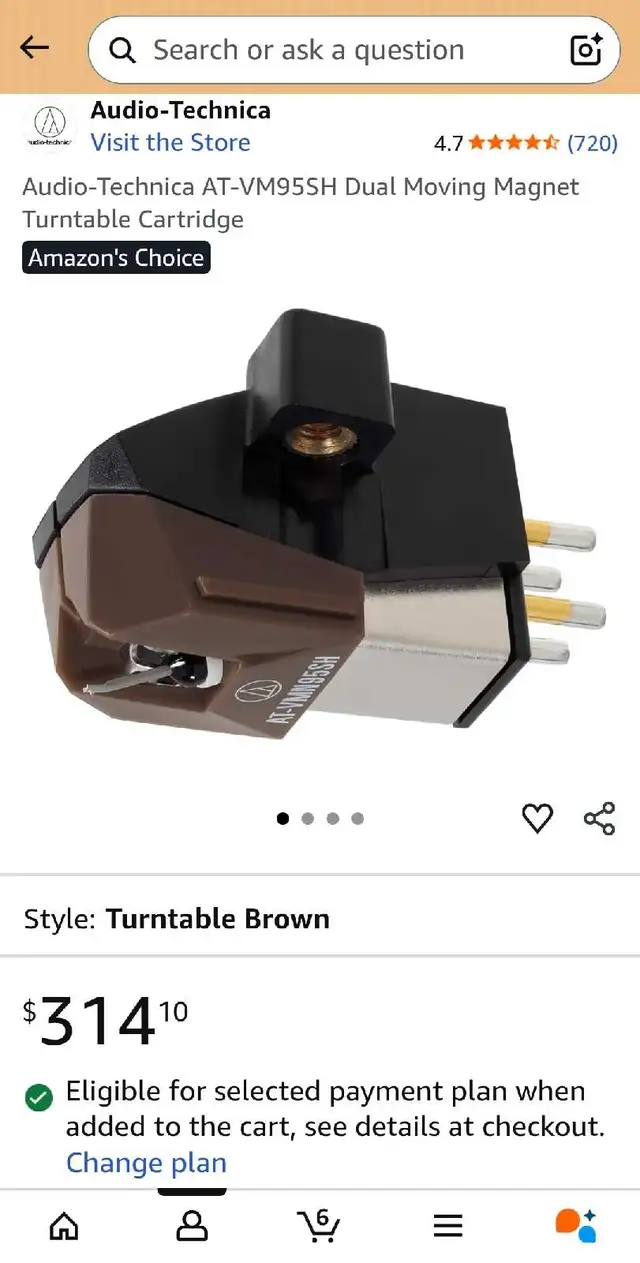Go to the Home tab

coord(64,1225)
